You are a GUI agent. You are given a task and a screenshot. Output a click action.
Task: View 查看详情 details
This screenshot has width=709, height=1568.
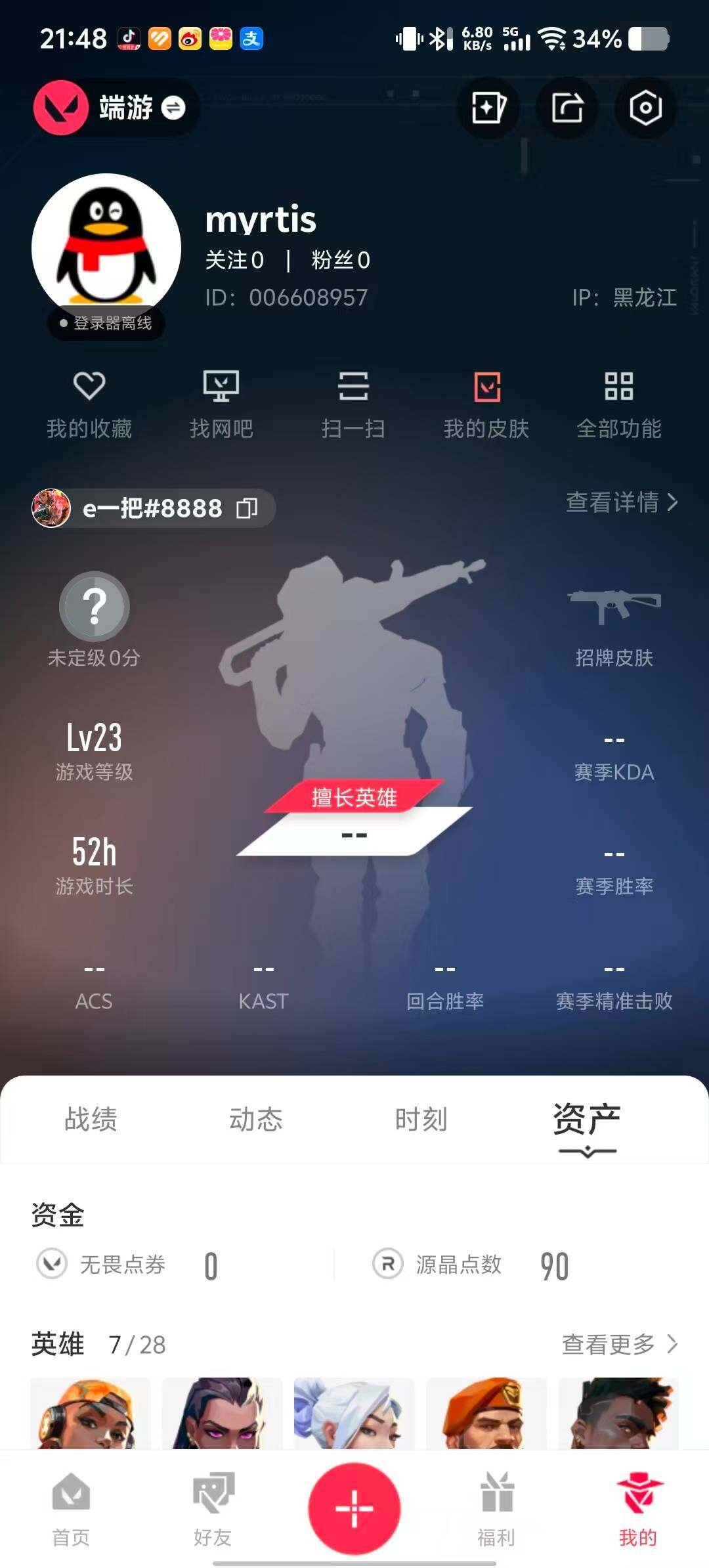621,502
